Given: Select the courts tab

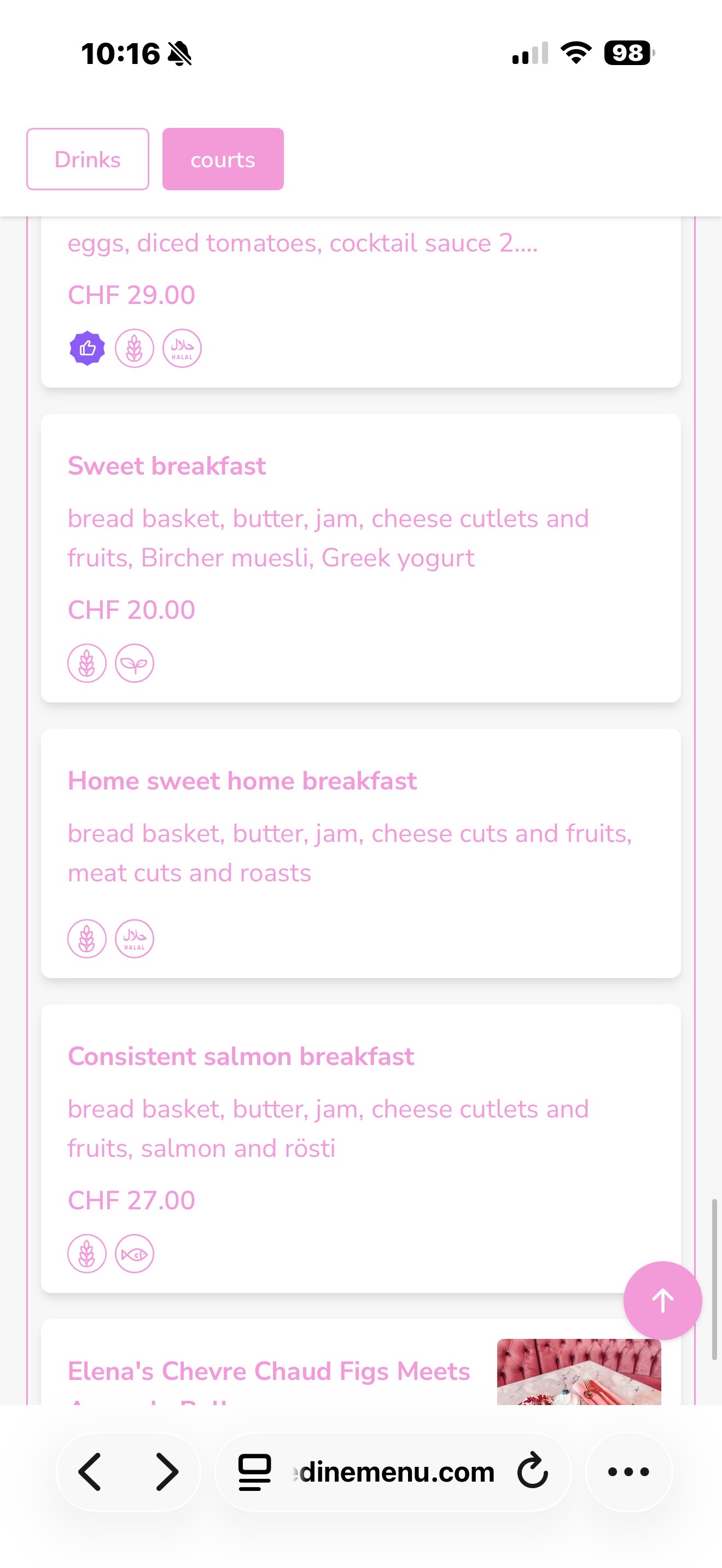Looking at the screenshot, I should [x=223, y=160].
